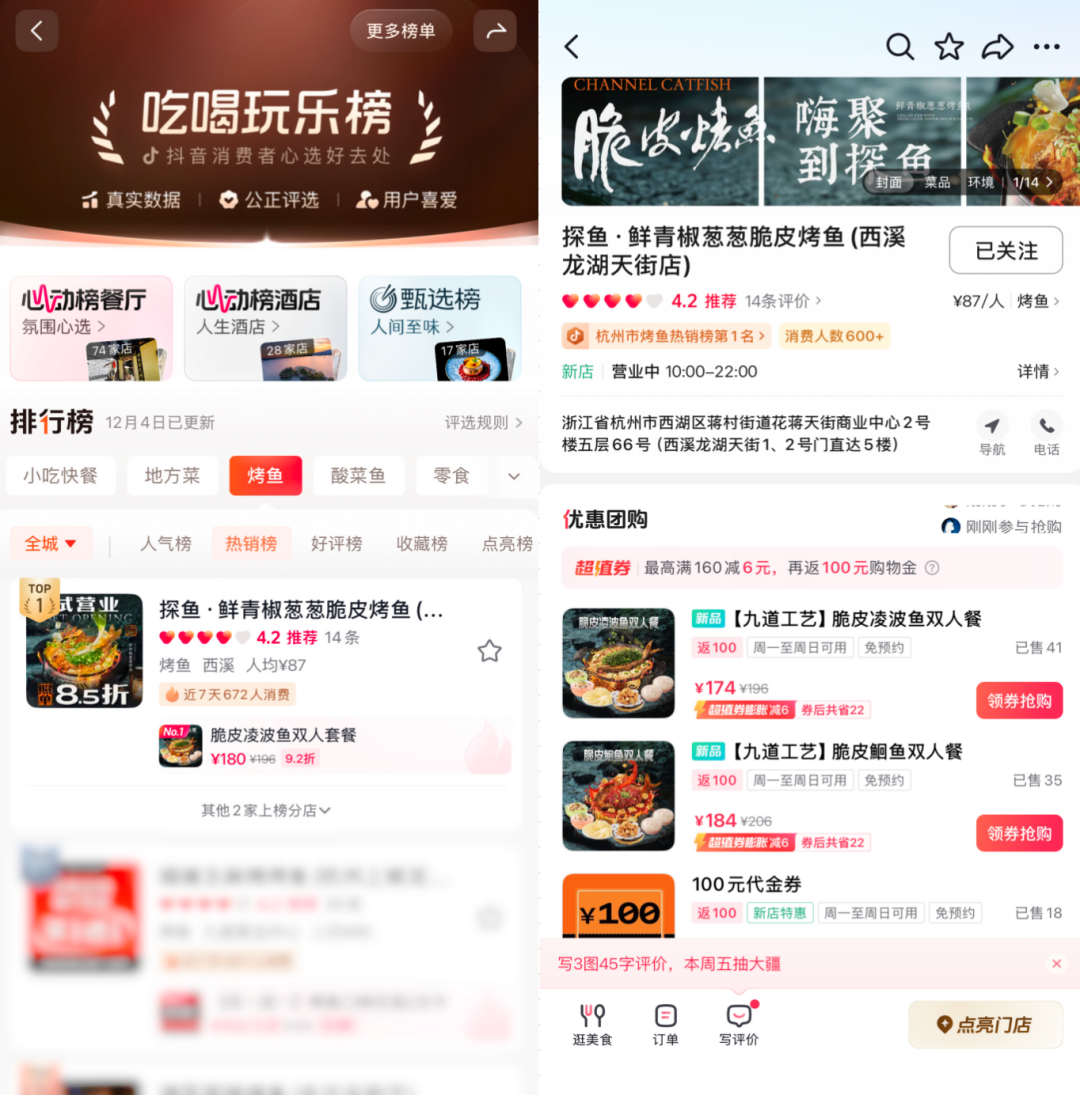Switch to the 人气榜 tab
Image resolution: width=1080 pixels, height=1095 pixels.
(166, 544)
